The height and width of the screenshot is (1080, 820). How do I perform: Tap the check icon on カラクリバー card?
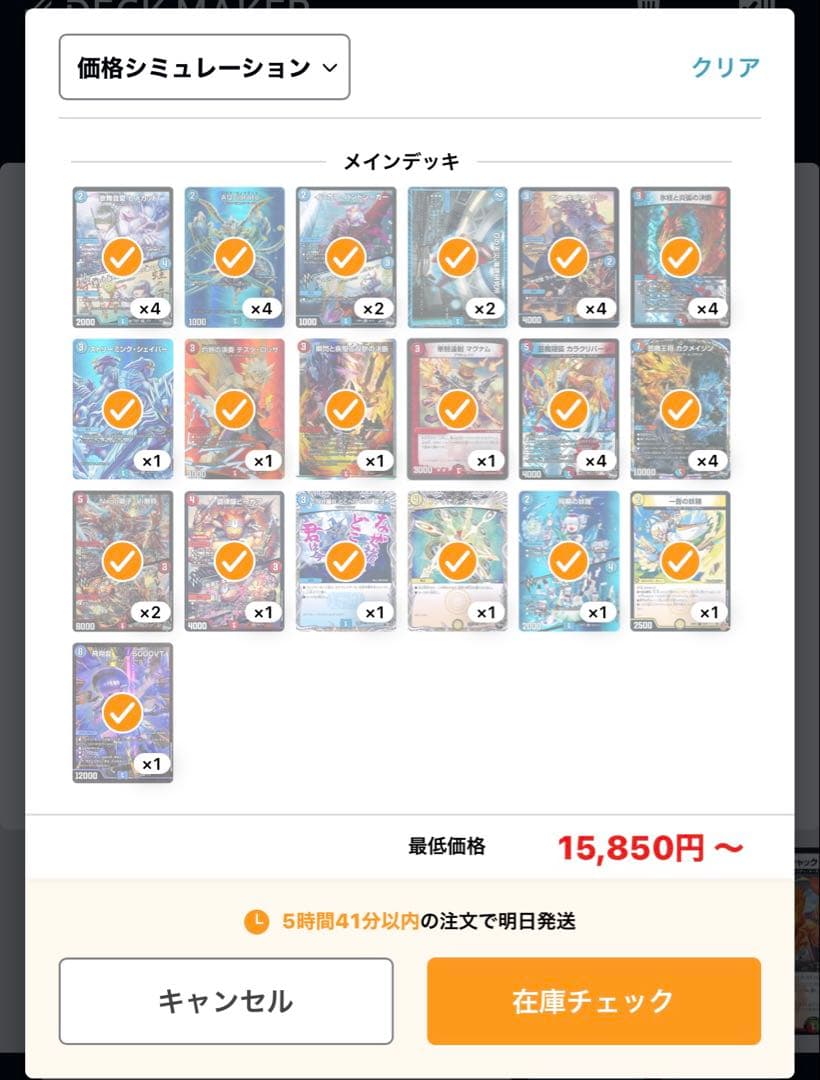pos(568,408)
